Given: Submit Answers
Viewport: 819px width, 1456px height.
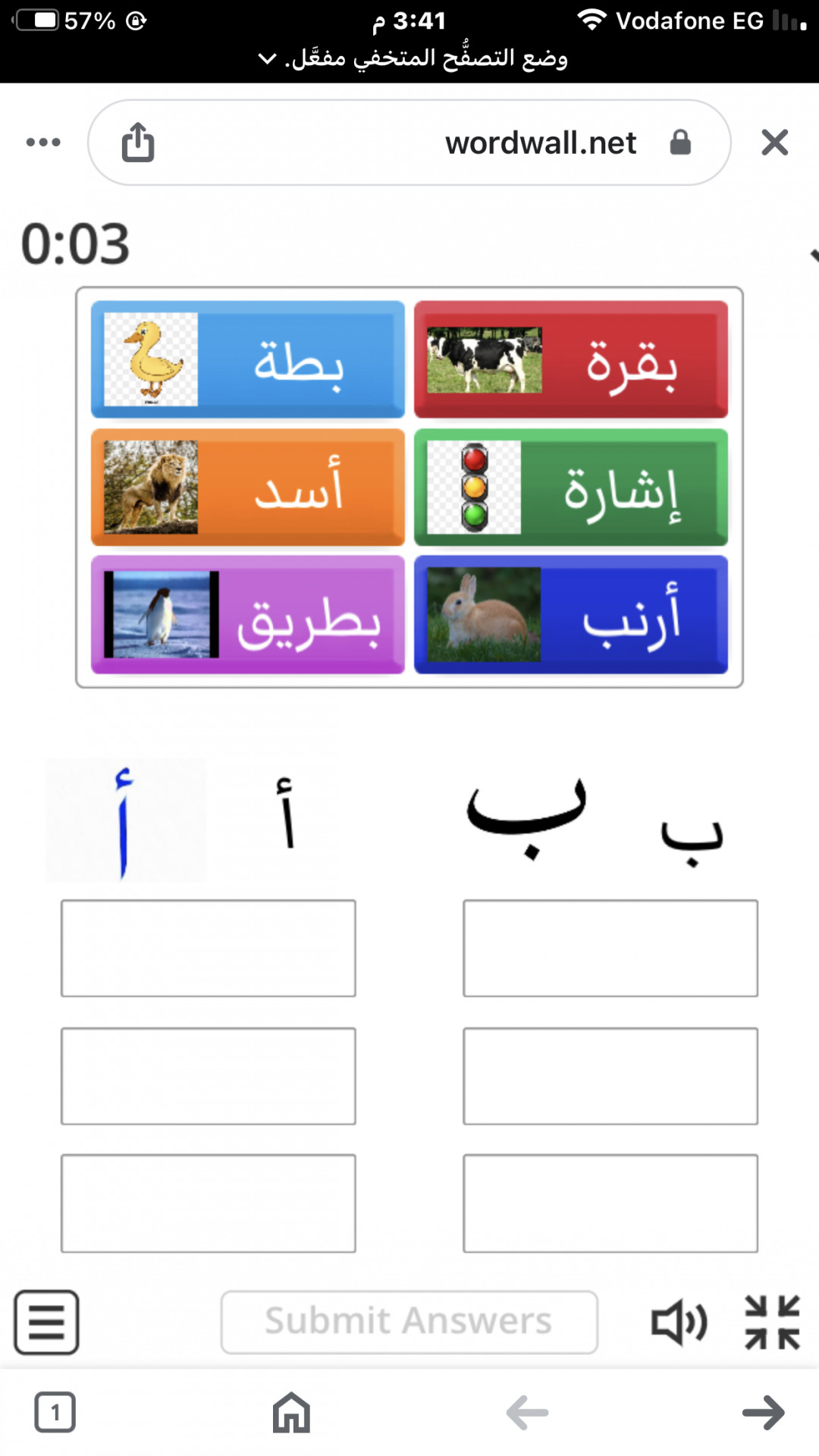Looking at the screenshot, I should click(409, 1322).
